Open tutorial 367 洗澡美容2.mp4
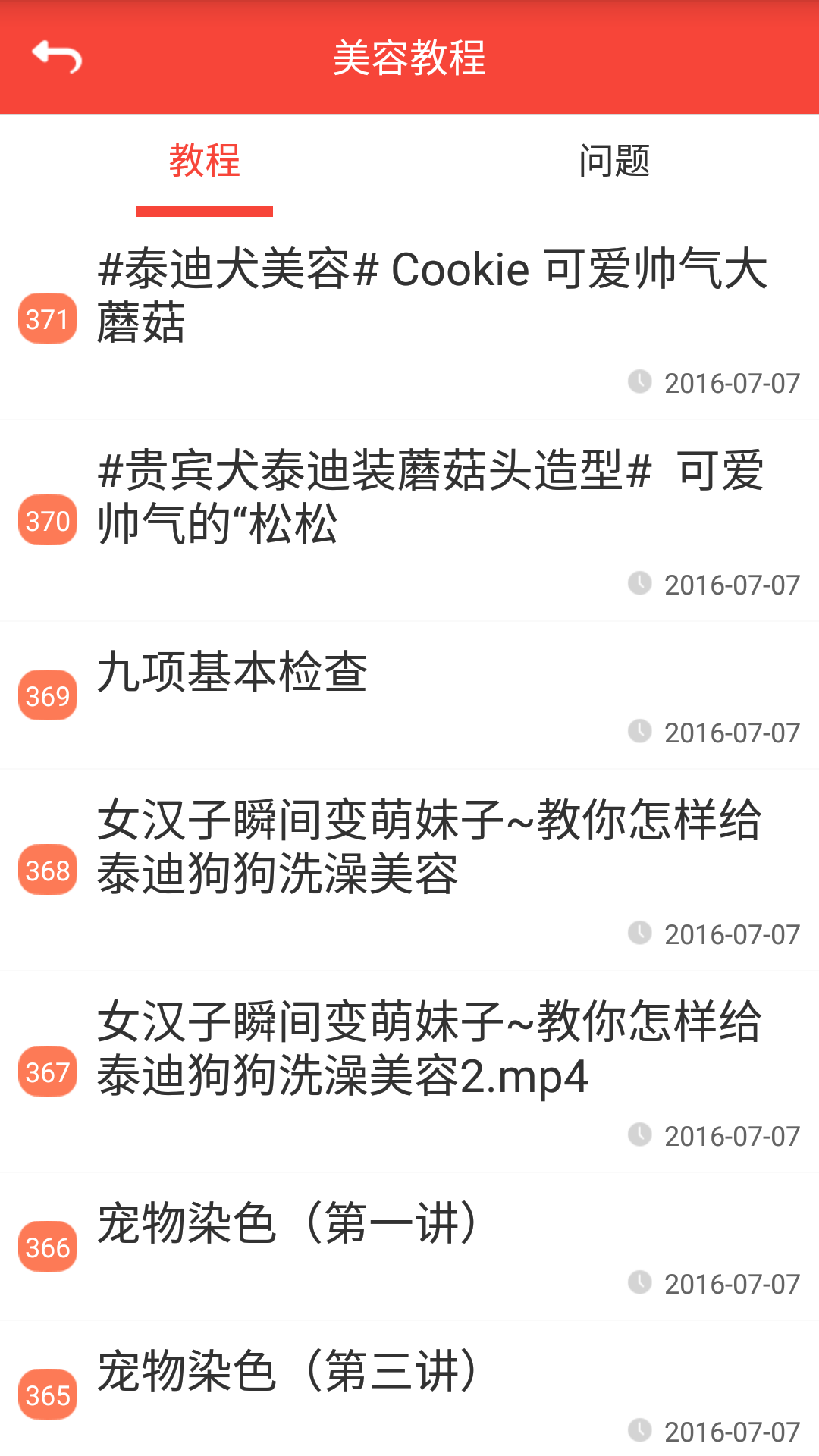 pos(409,1072)
